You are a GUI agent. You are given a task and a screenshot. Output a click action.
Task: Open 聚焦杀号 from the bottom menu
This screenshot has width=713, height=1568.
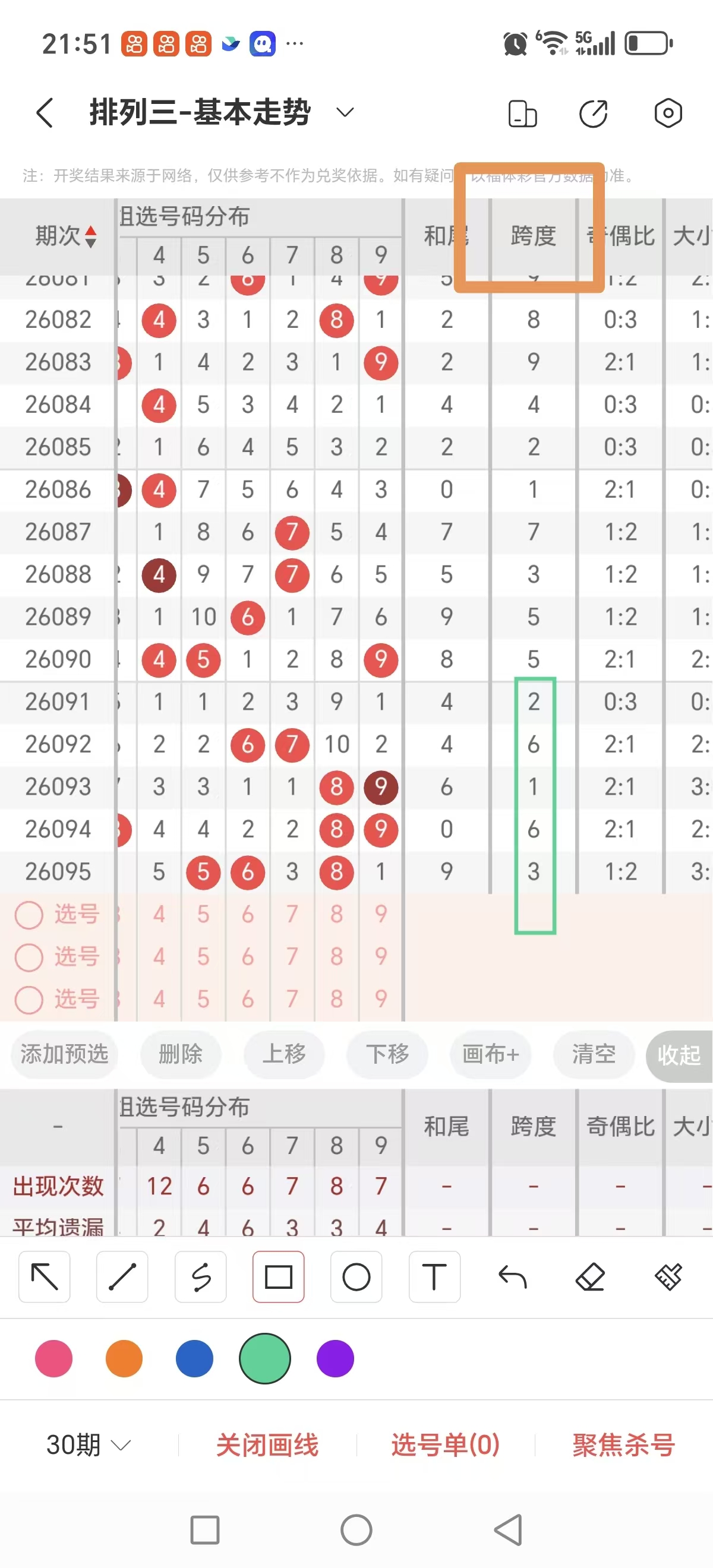(x=623, y=1444)
